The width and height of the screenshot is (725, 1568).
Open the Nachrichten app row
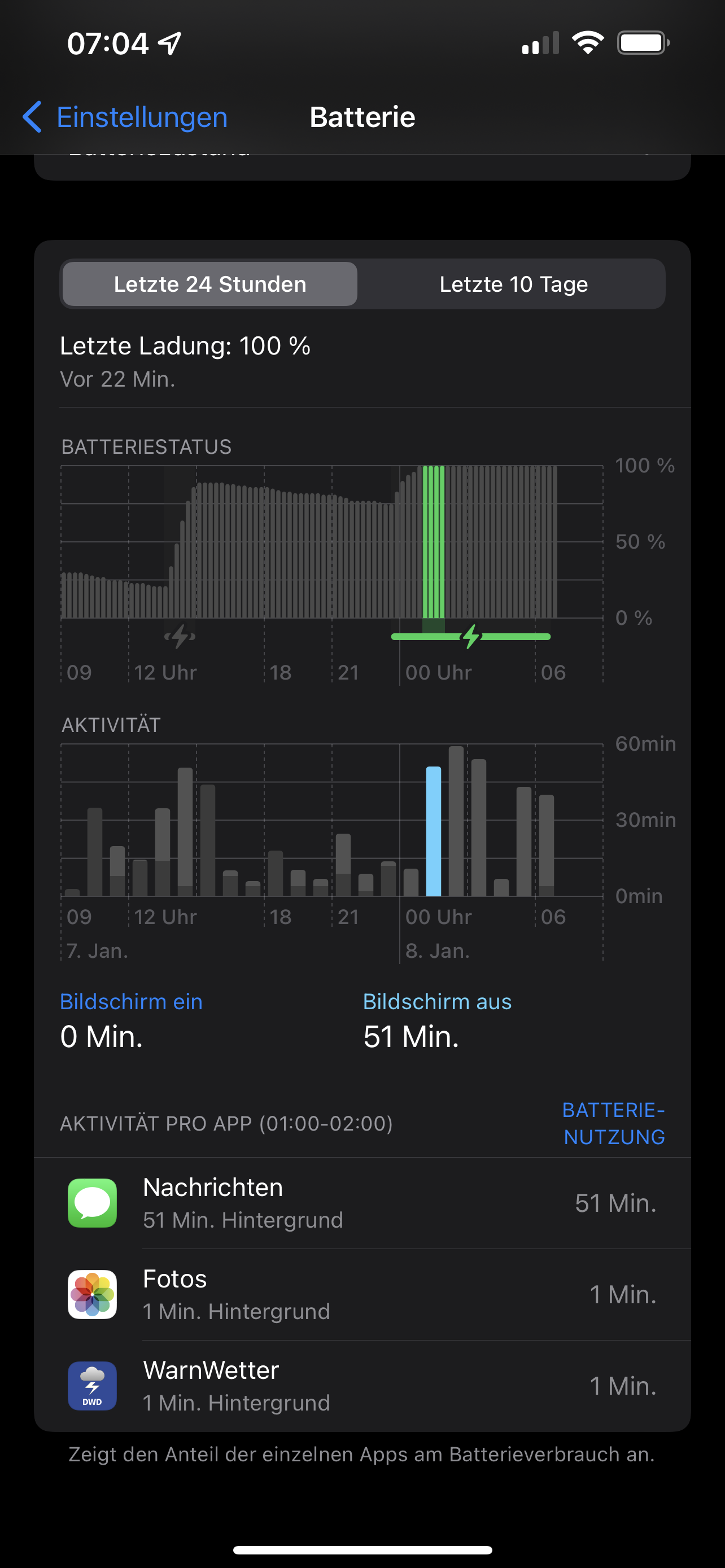362,1203
